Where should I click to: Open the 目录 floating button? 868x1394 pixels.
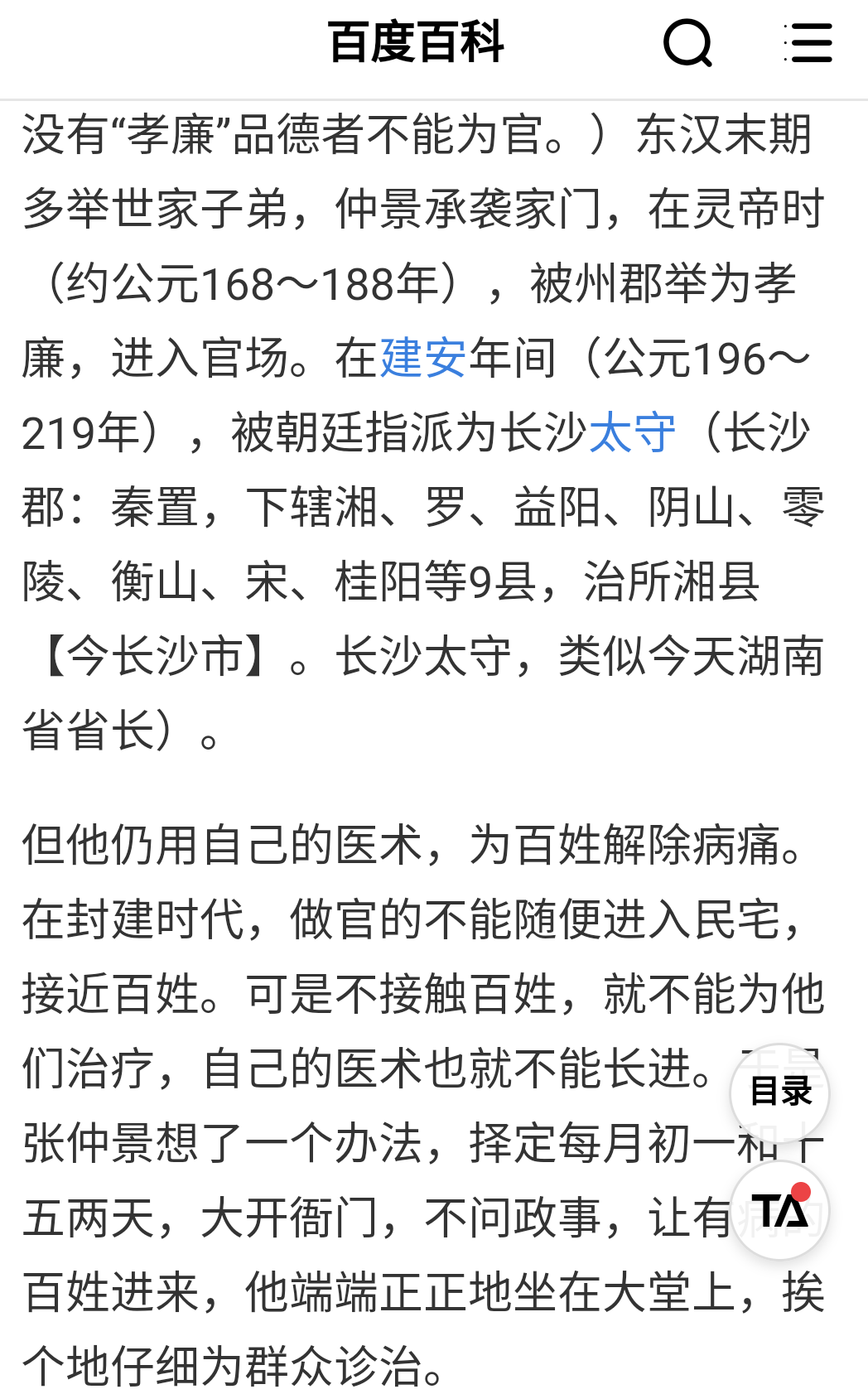pos(779,1093)
